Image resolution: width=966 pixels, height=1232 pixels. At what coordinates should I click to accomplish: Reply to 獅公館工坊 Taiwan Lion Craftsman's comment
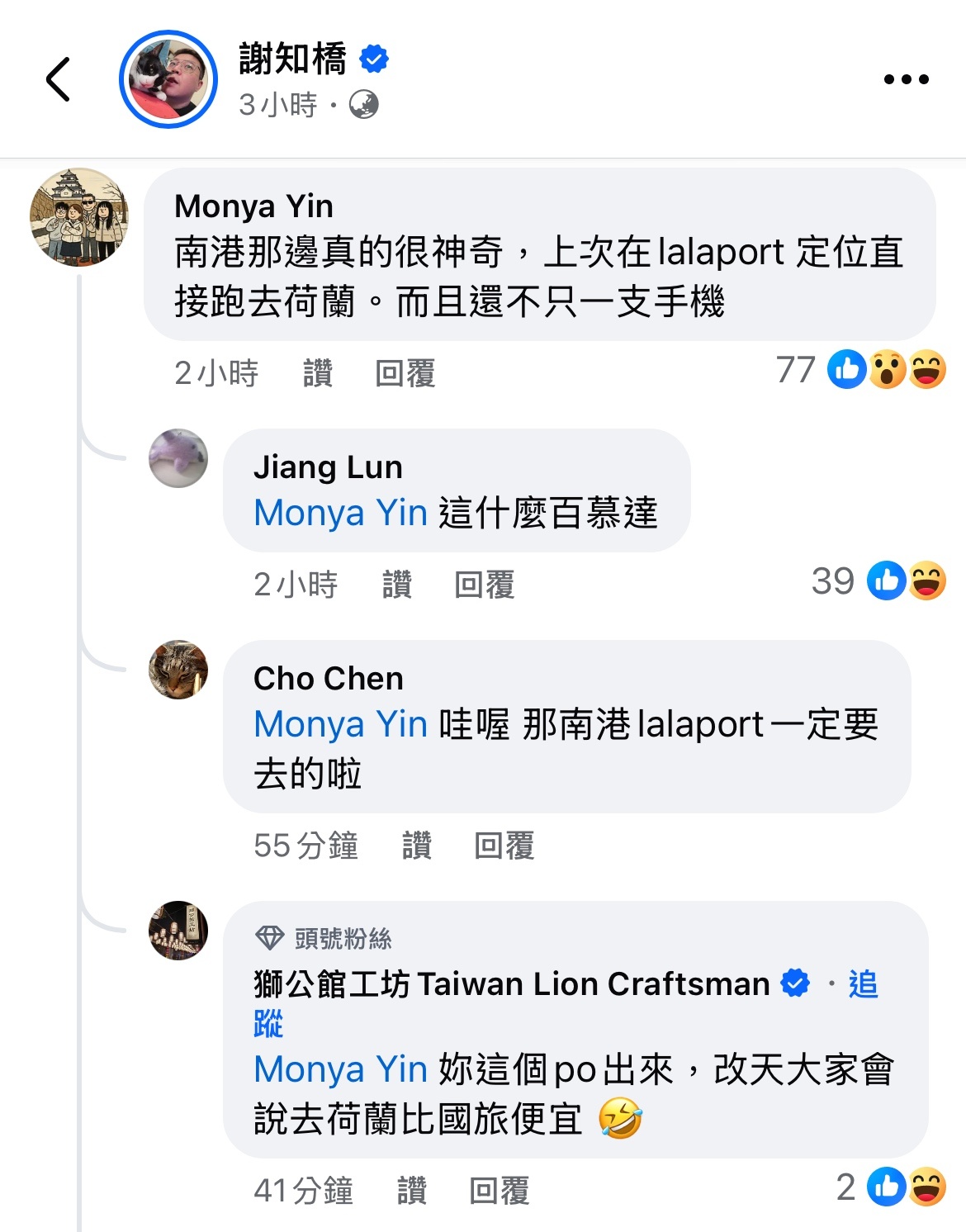(x=499, y=1191)
